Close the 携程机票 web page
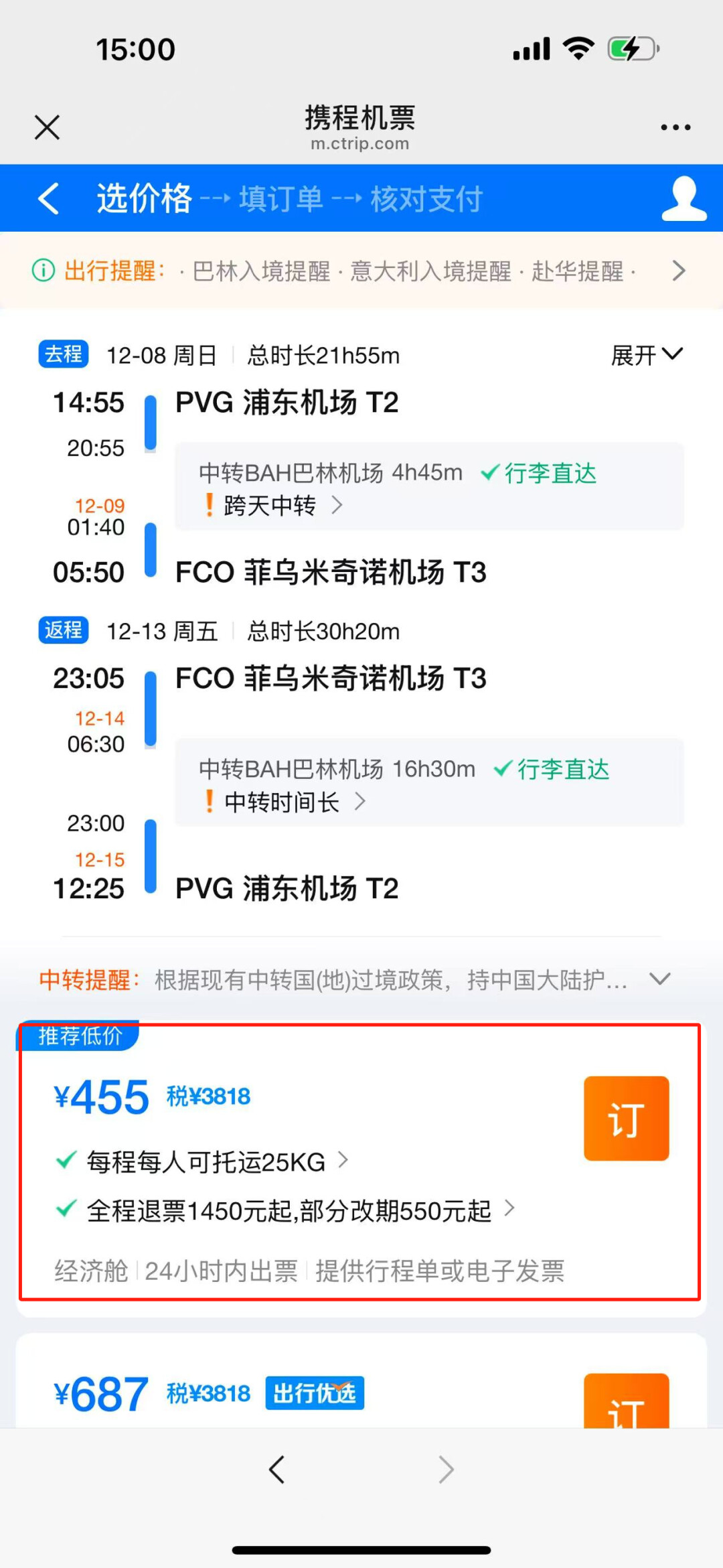This screenshot has width=723, height=1568. [47, 127]
